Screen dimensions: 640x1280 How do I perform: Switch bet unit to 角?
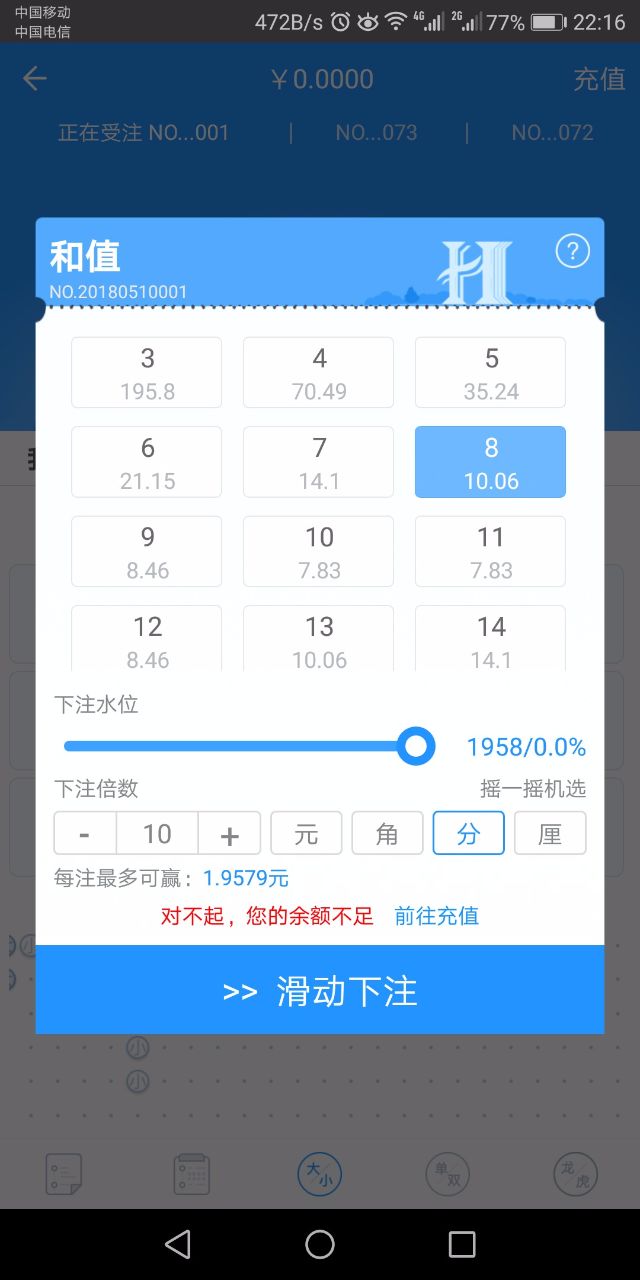pyautogui.click(x=387, y=833)
